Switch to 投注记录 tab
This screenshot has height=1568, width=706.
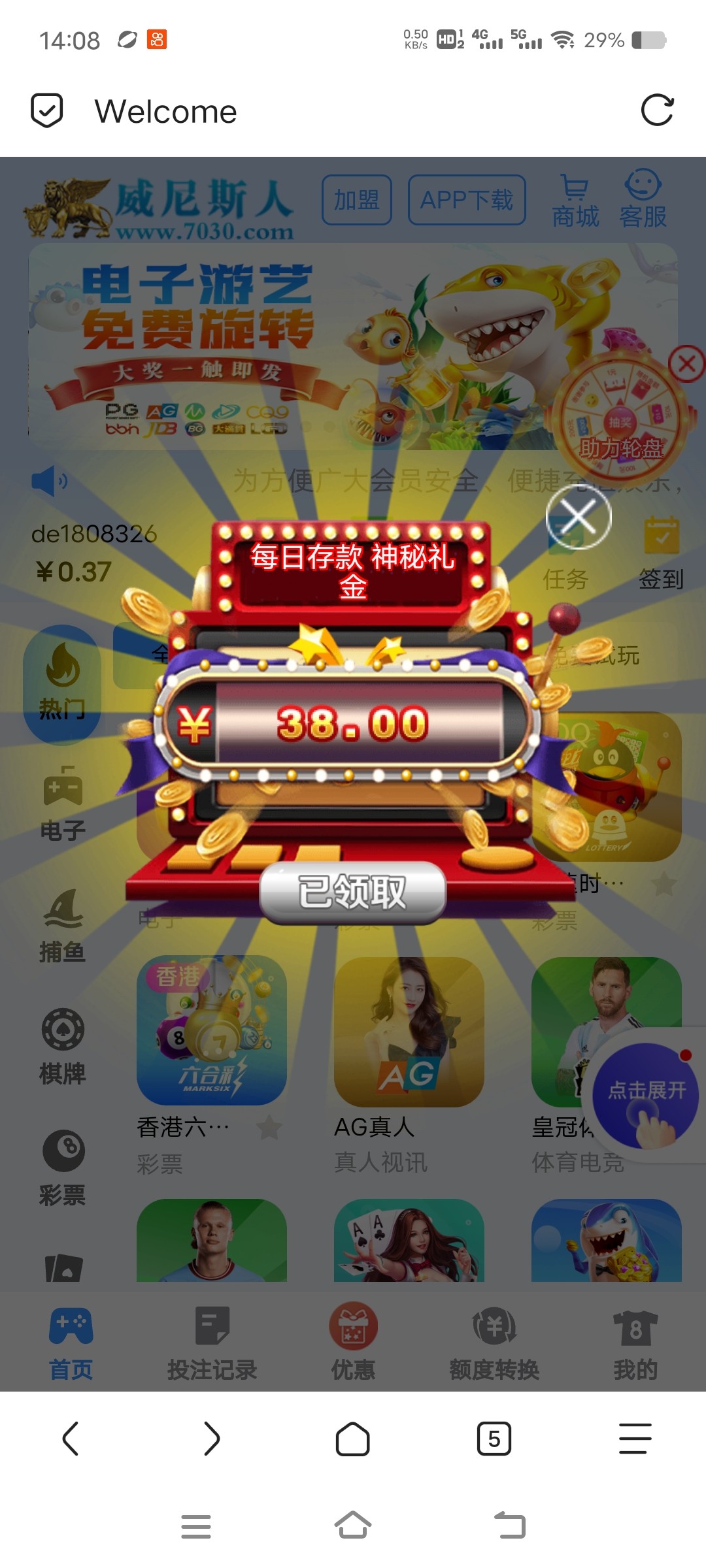(212, 1343)
